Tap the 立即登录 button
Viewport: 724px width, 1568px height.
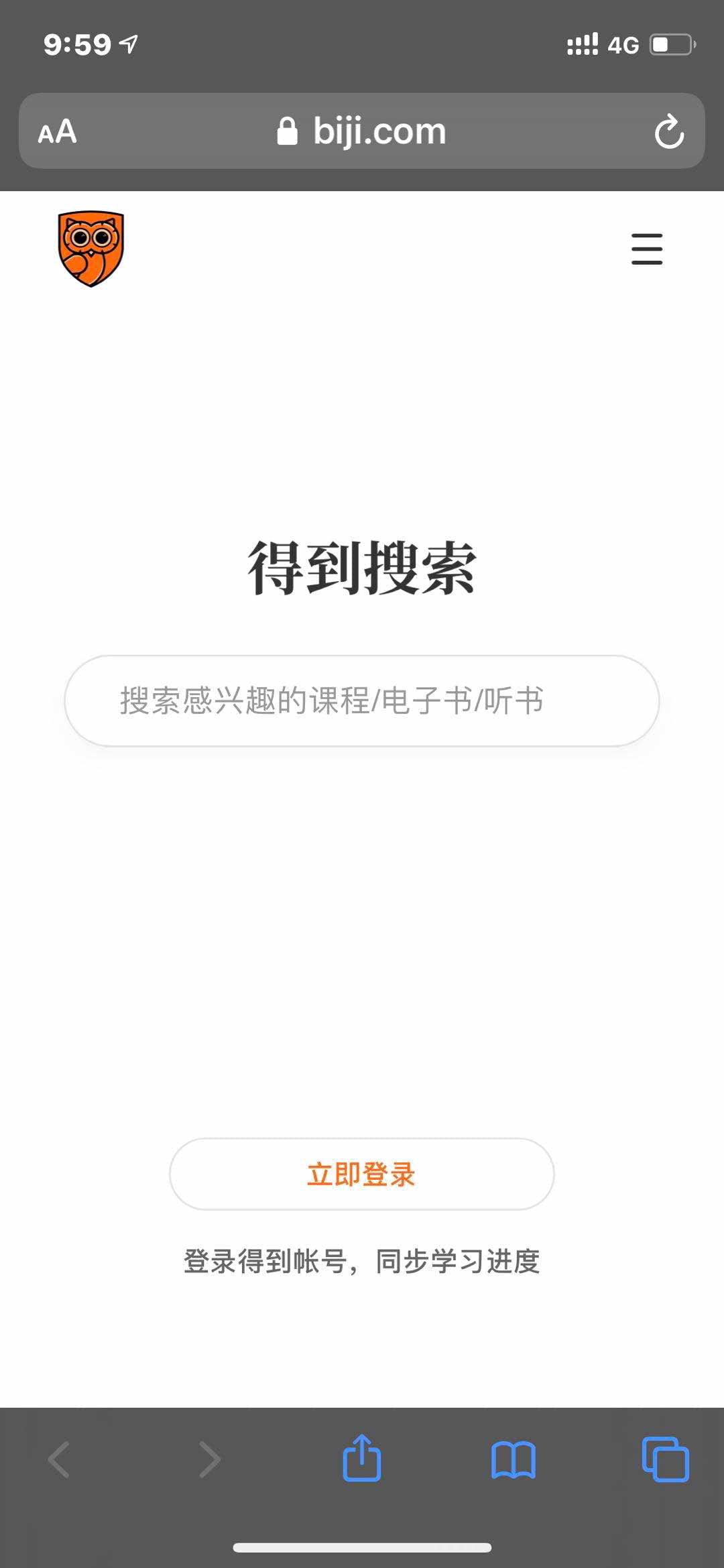pos(362,1174)
